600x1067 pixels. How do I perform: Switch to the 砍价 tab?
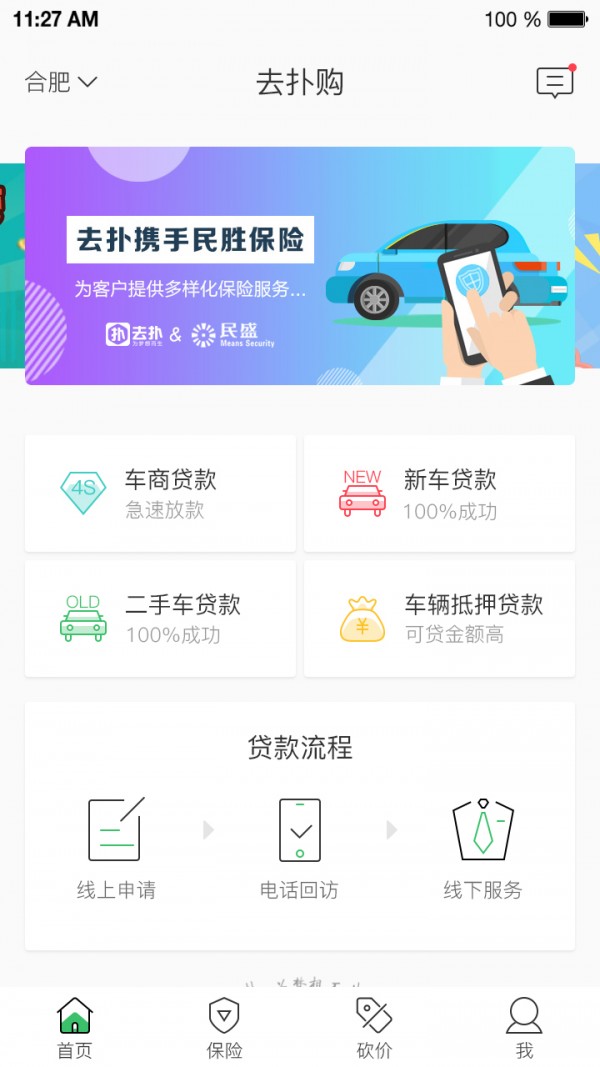[374, 1028]
